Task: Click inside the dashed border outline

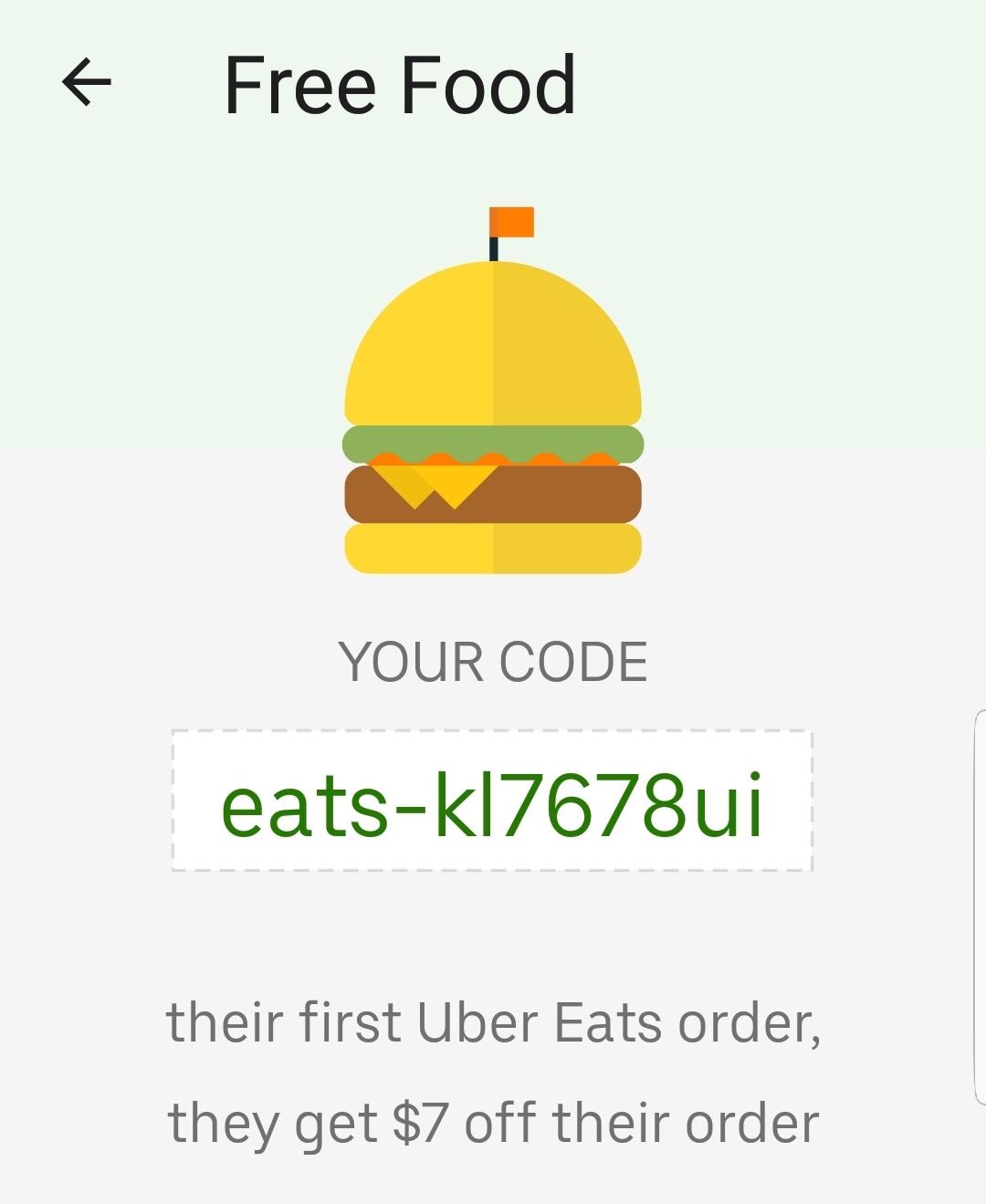Action: coord(493,799)
